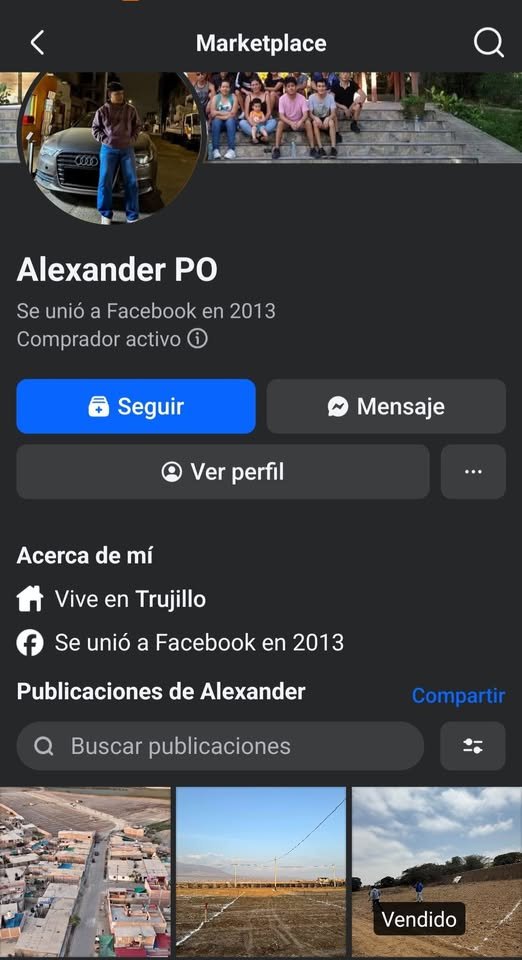Open Ver perfil button

point(223,472)
